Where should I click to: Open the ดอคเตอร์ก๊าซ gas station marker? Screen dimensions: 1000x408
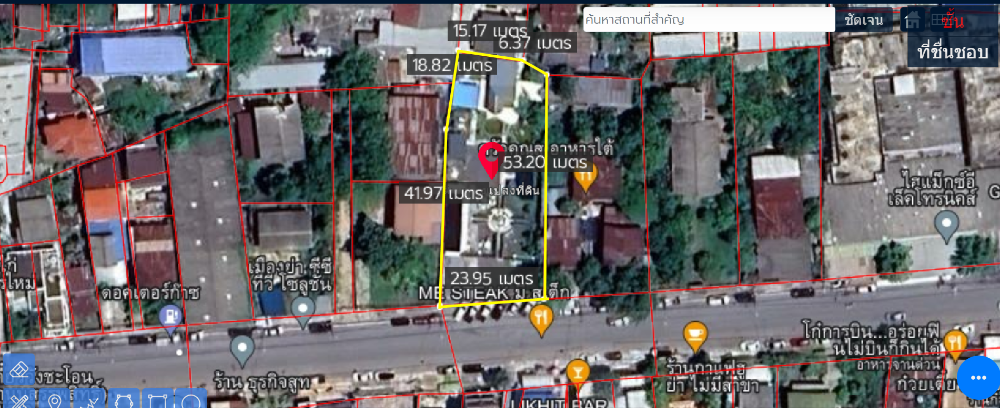(170, 316)
